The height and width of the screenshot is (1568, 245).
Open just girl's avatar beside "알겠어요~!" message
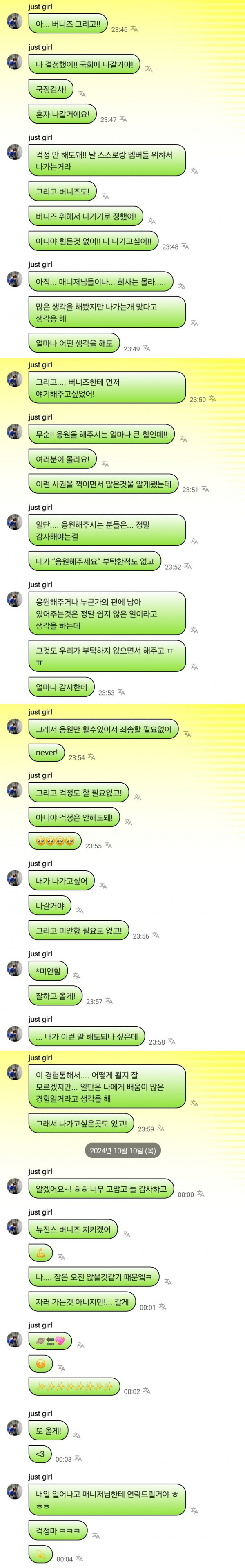(15, 1186)
